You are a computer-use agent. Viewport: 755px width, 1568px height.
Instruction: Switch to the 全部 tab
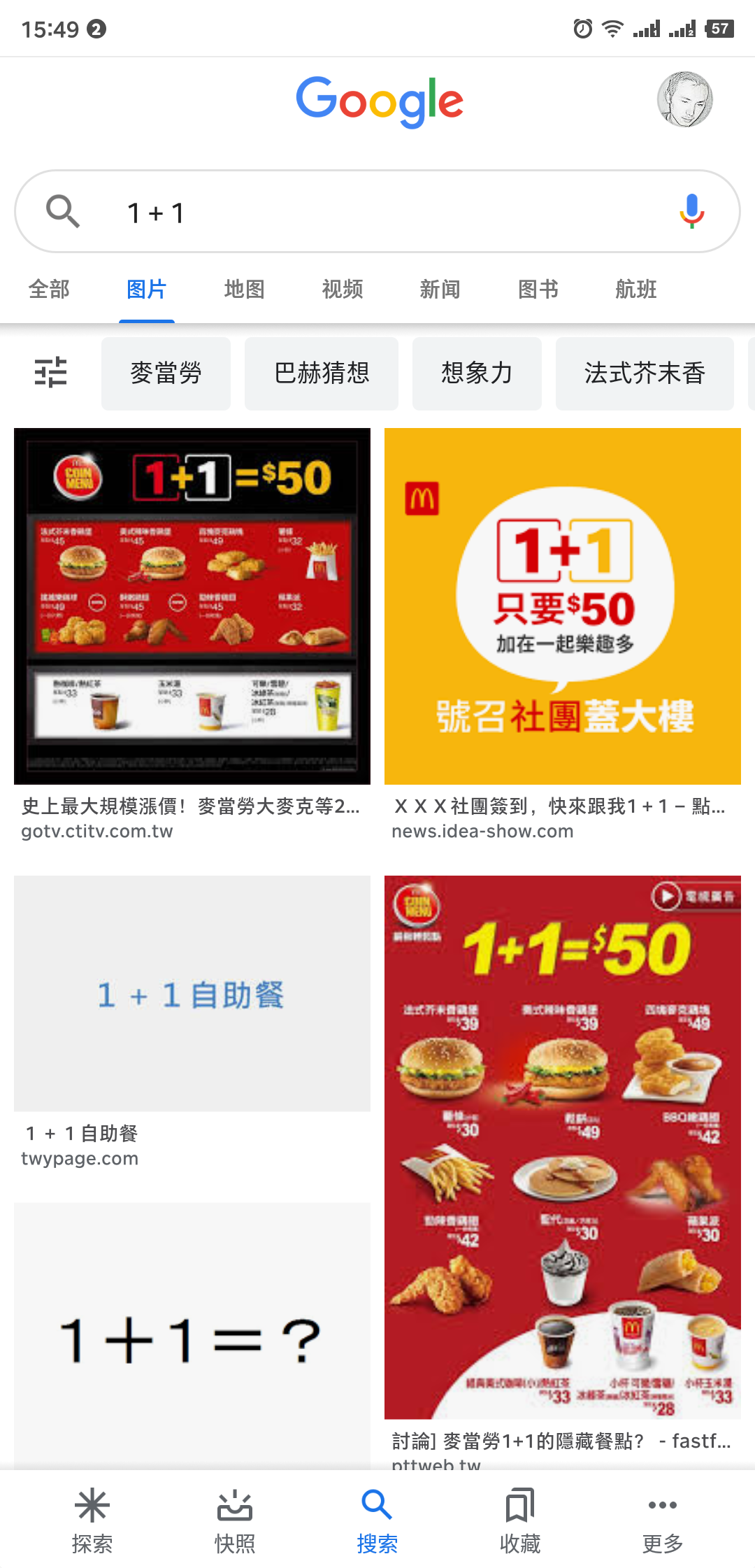pyautogui.click(x=49, y=289)
